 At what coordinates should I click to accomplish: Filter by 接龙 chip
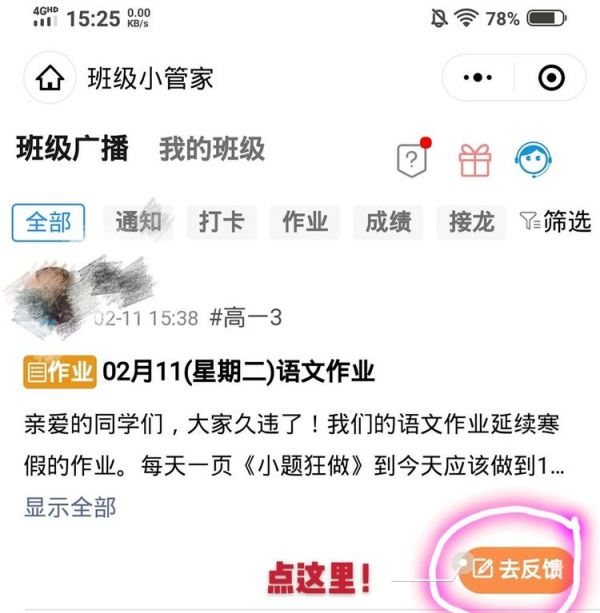tap(471, 222)
